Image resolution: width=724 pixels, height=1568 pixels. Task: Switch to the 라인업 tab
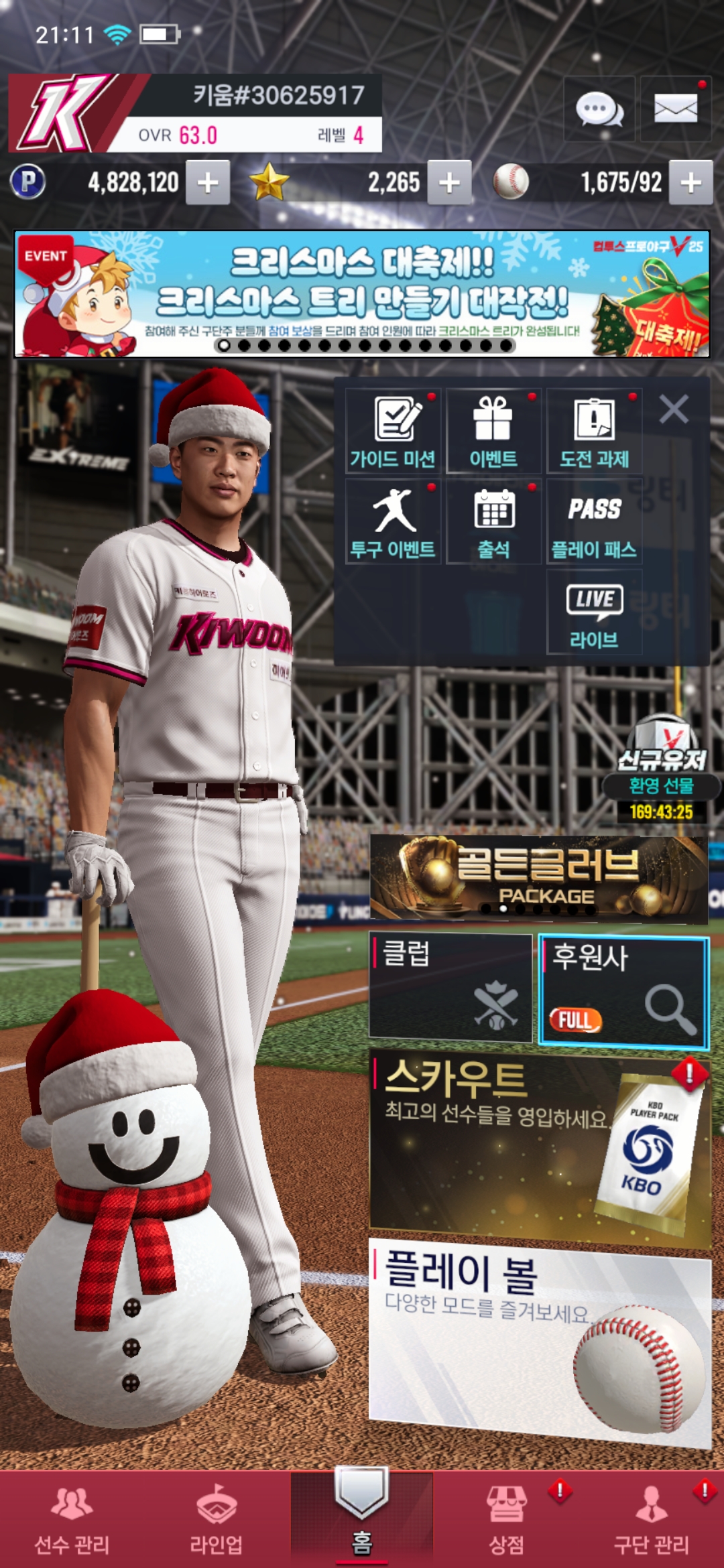217,1519
